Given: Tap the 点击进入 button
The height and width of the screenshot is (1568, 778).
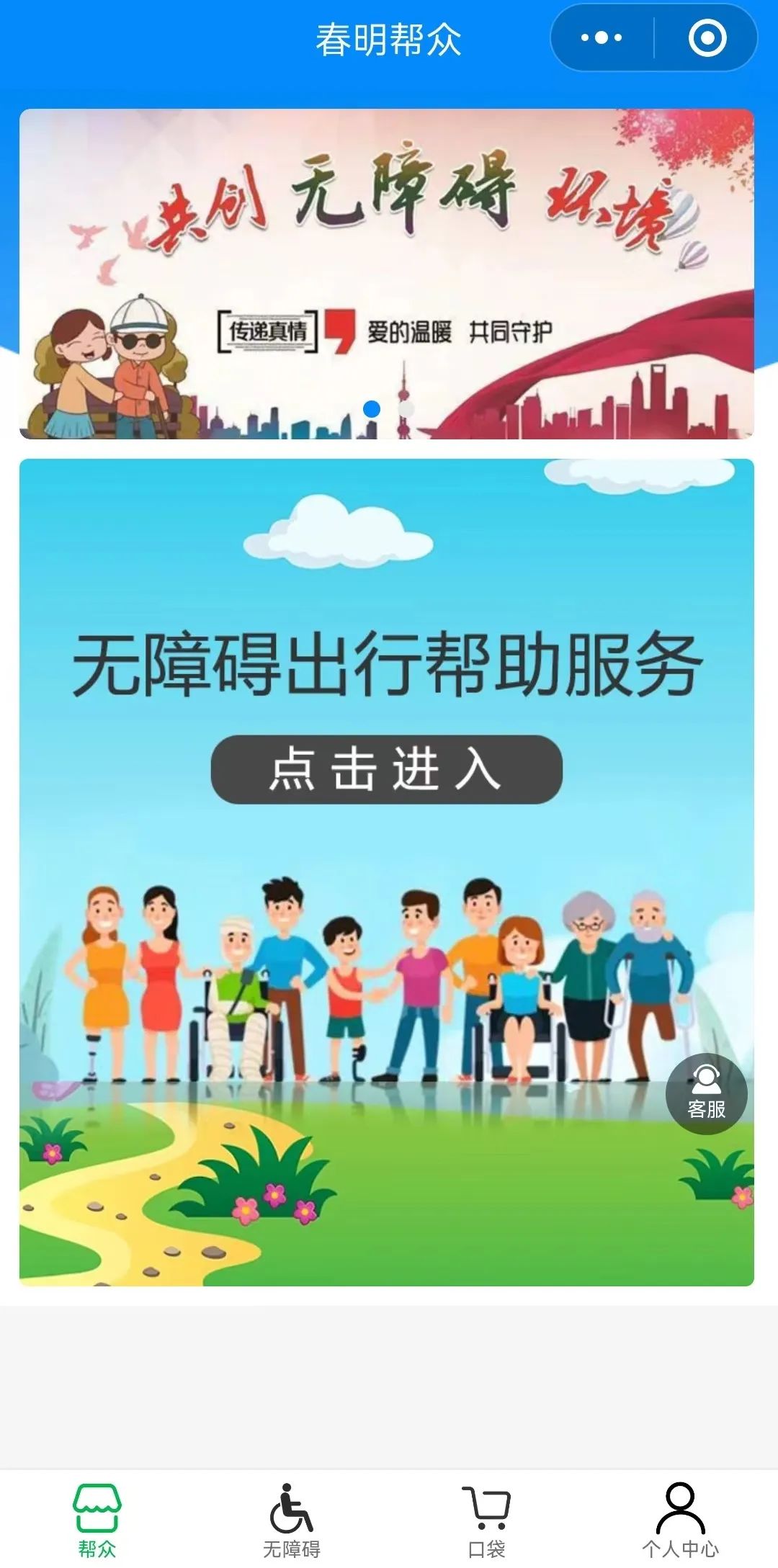Looking at the screenshot, I should 386,769.
